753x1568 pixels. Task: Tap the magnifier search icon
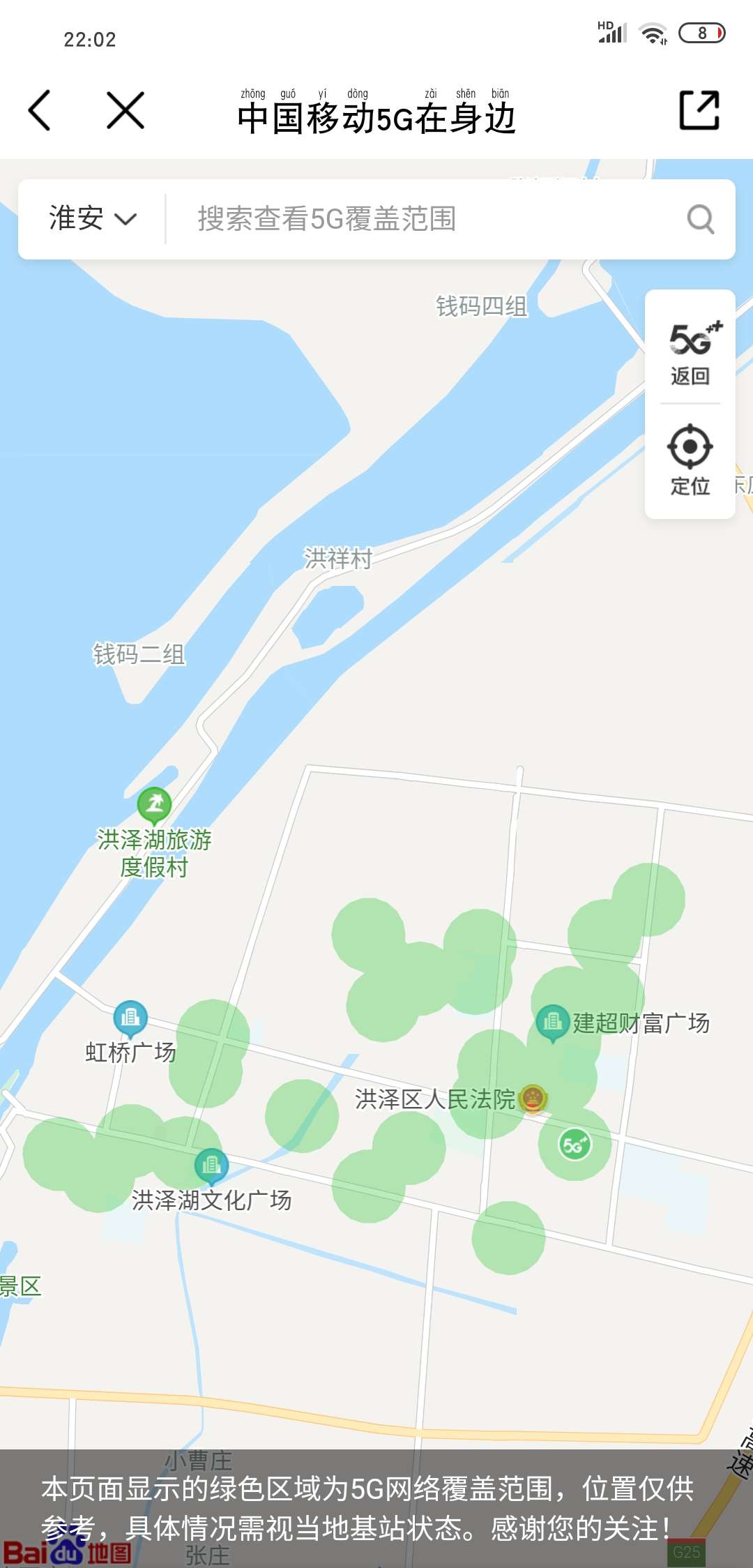[701, 219]
